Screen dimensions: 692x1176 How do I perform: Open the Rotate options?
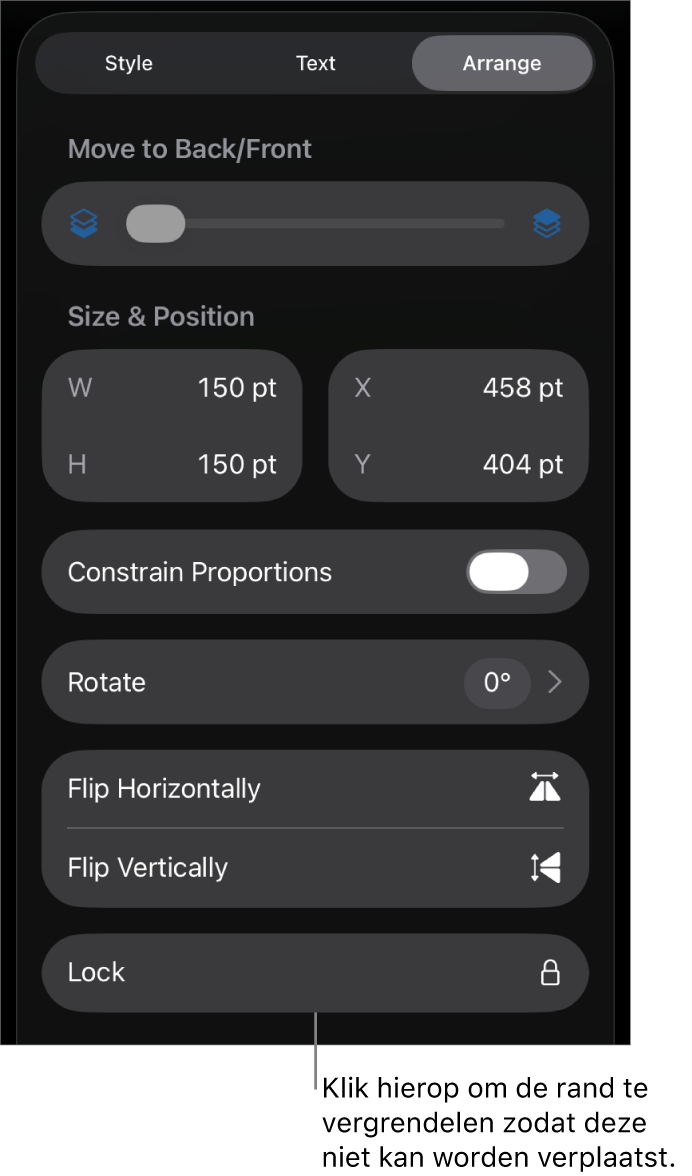(314, 682)
